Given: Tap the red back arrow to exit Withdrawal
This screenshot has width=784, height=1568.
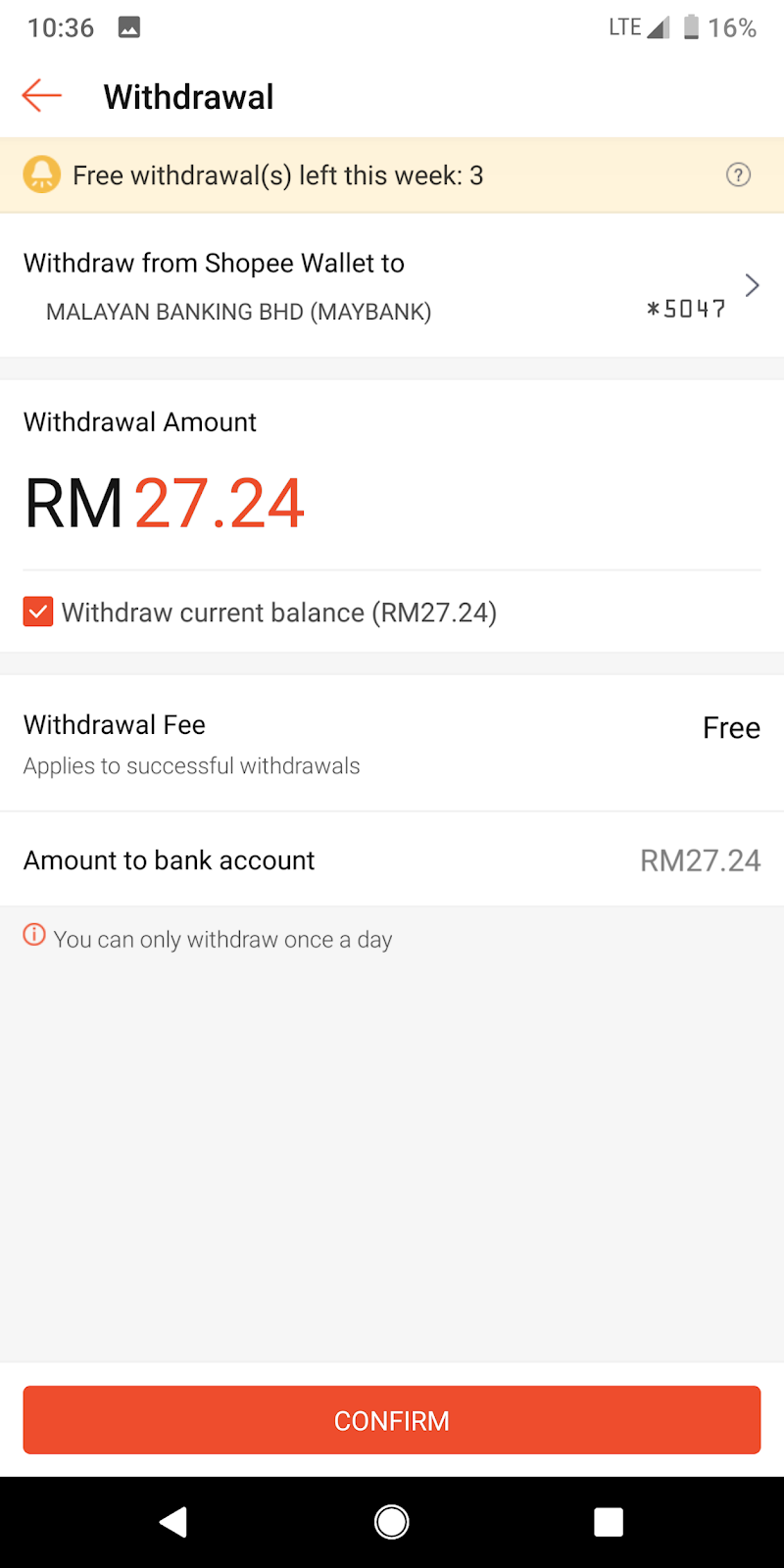Looking at the screenshot, I should (40, 95).
